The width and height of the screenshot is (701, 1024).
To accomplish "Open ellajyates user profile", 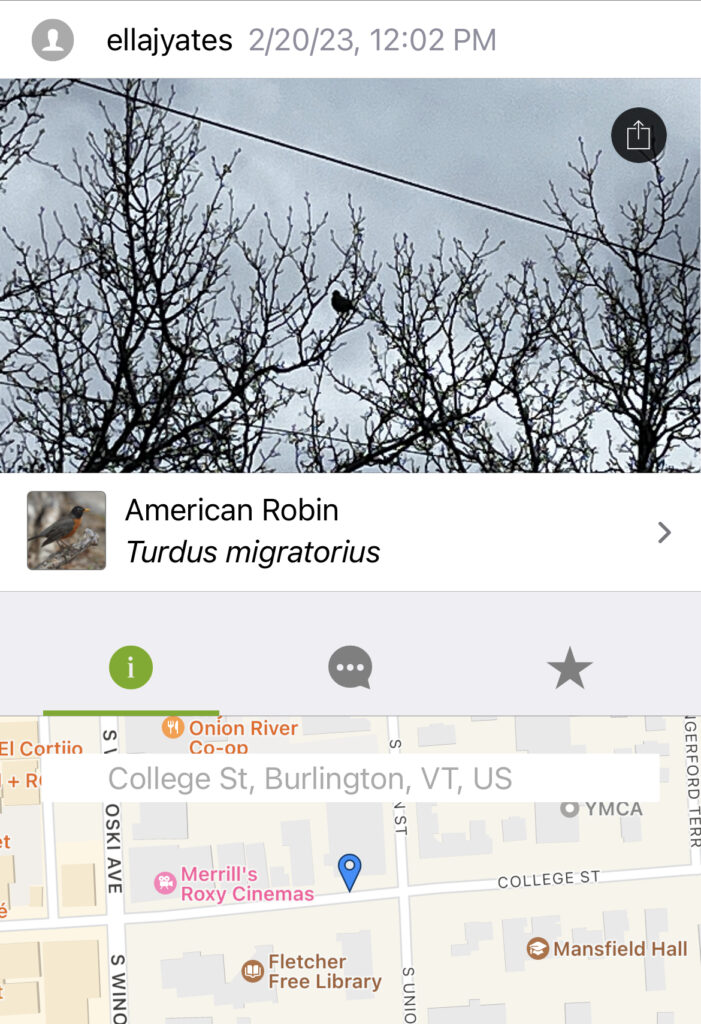I will 168,41.
